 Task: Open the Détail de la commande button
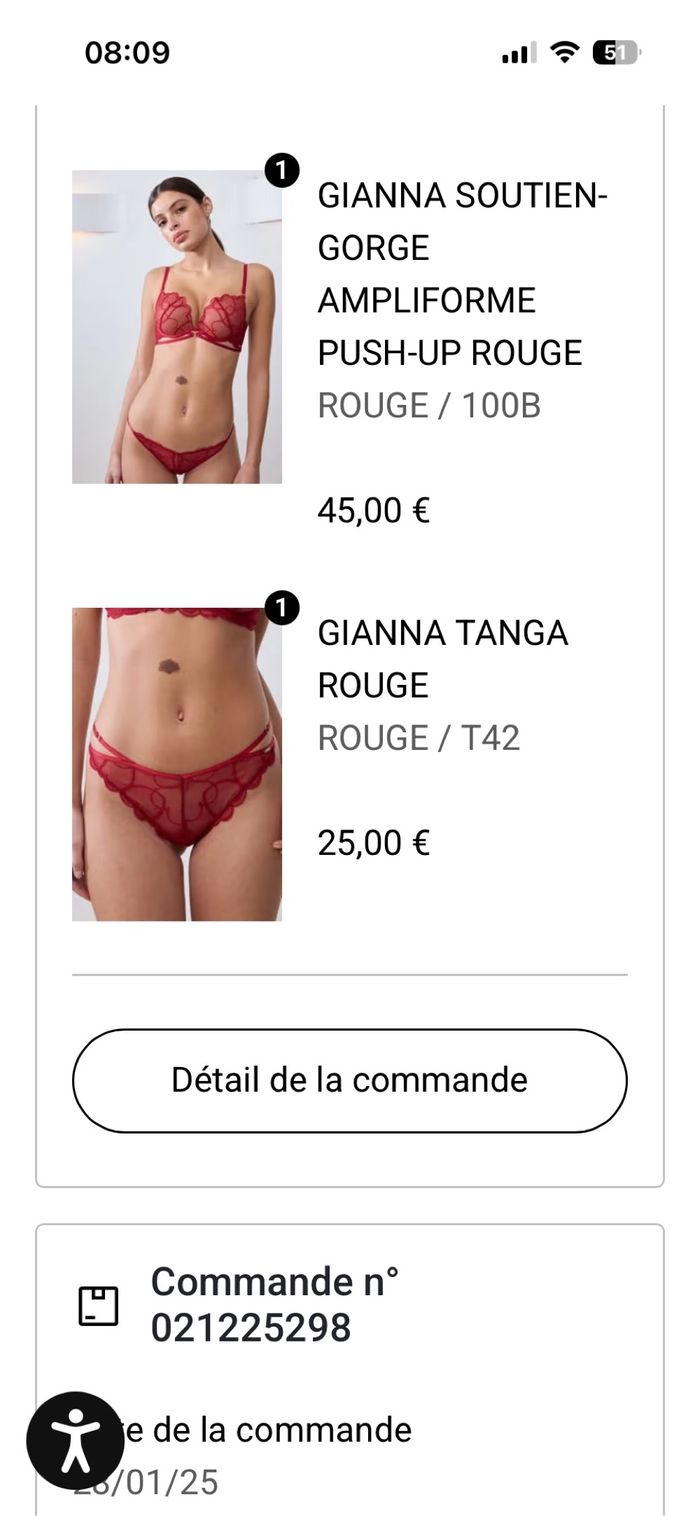pyautogui.click(x=349, y=1081)
